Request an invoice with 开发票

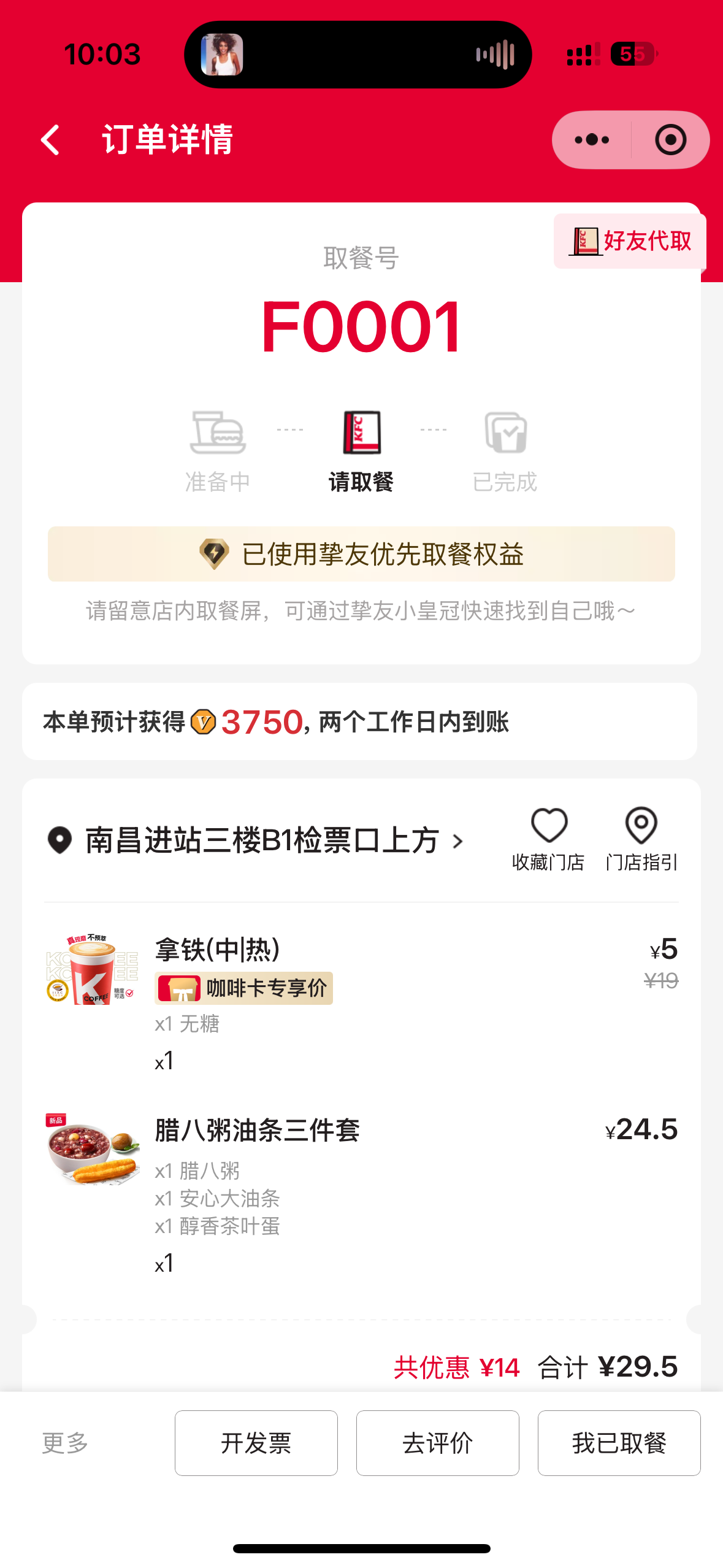tap(256, 1443)
